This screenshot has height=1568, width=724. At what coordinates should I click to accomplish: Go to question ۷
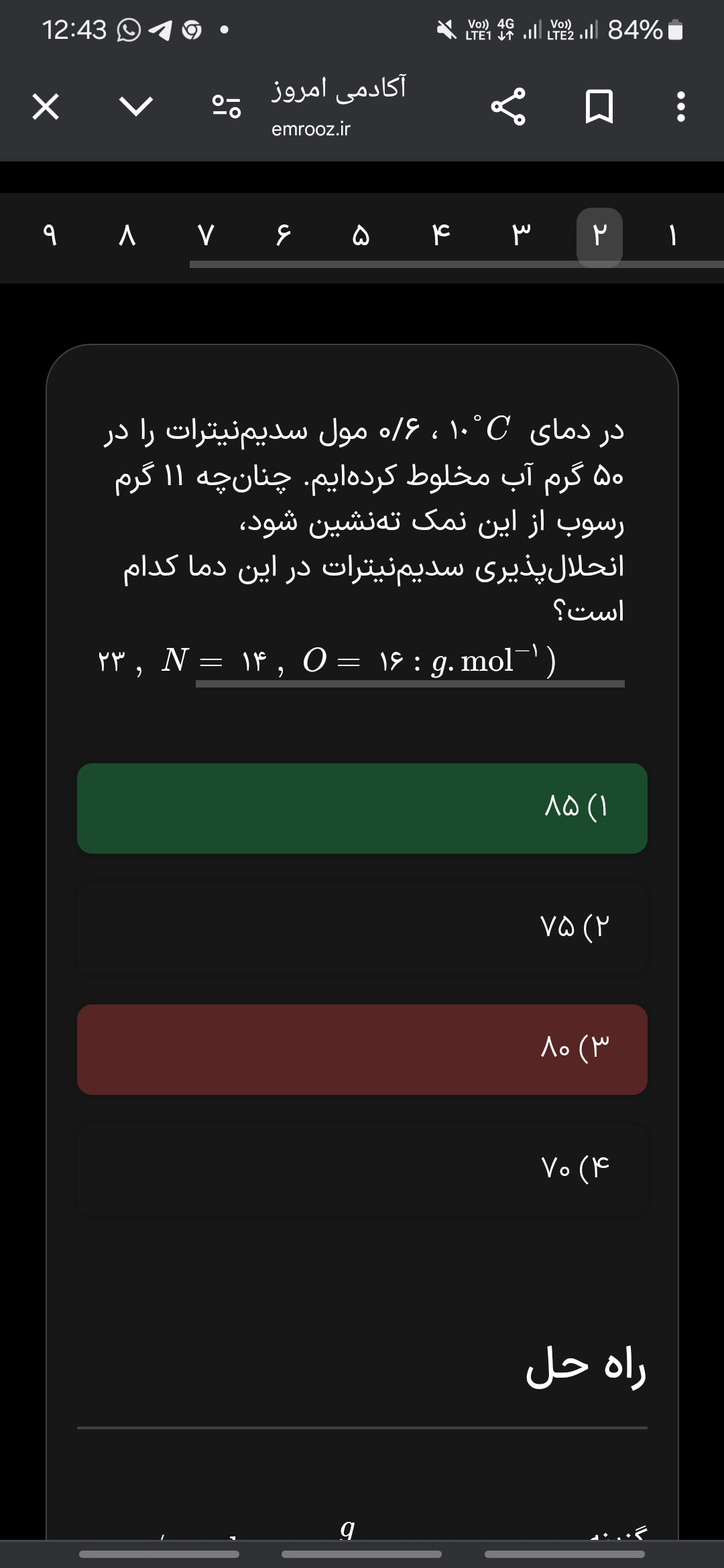(x=205, y=236)
